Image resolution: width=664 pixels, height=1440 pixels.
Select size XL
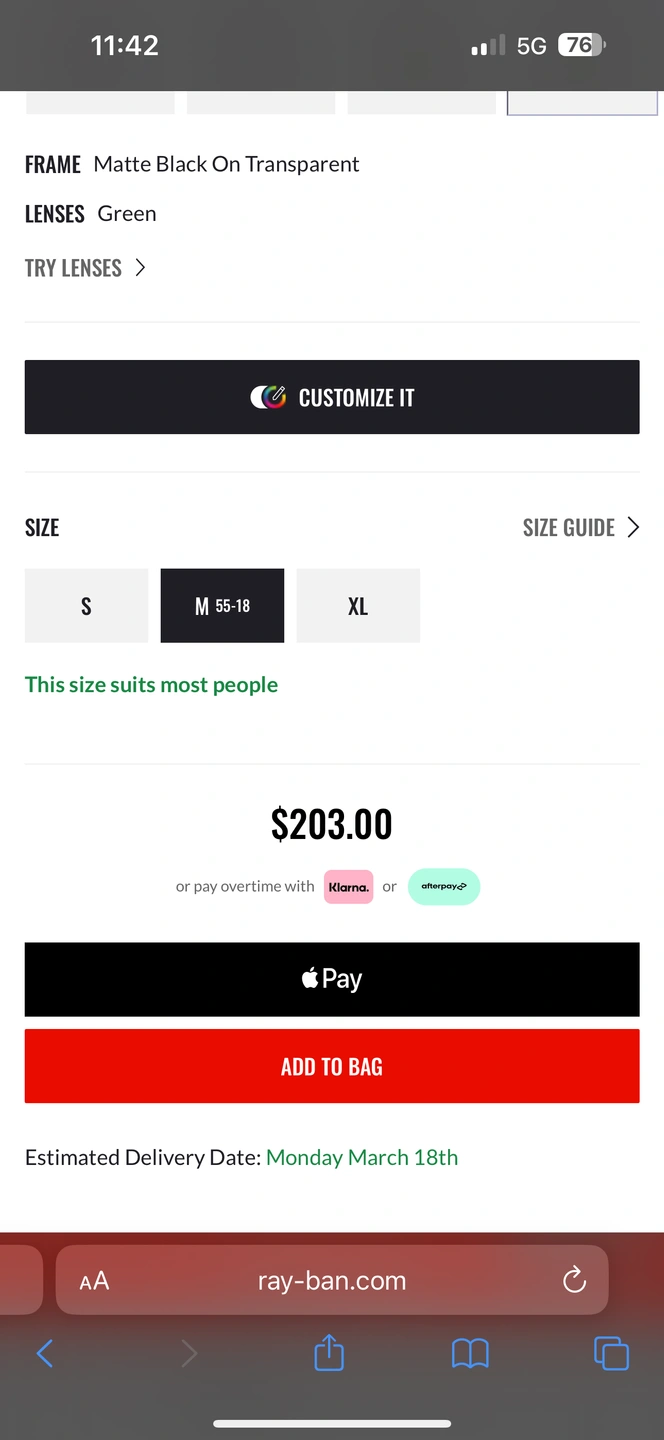click(x=358, y=606)
